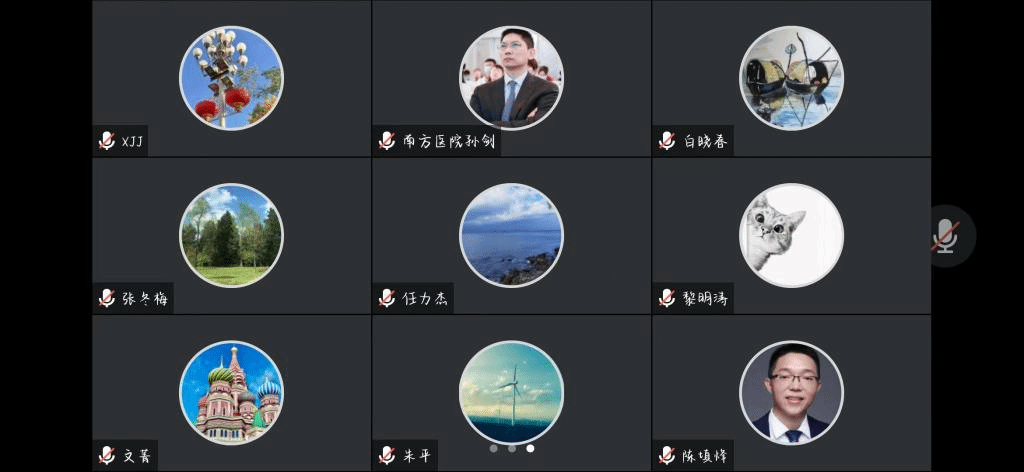This screenshot has height=472, width=1024.
Task: Tap 文菁's participant tile
Action: [231, 392]
